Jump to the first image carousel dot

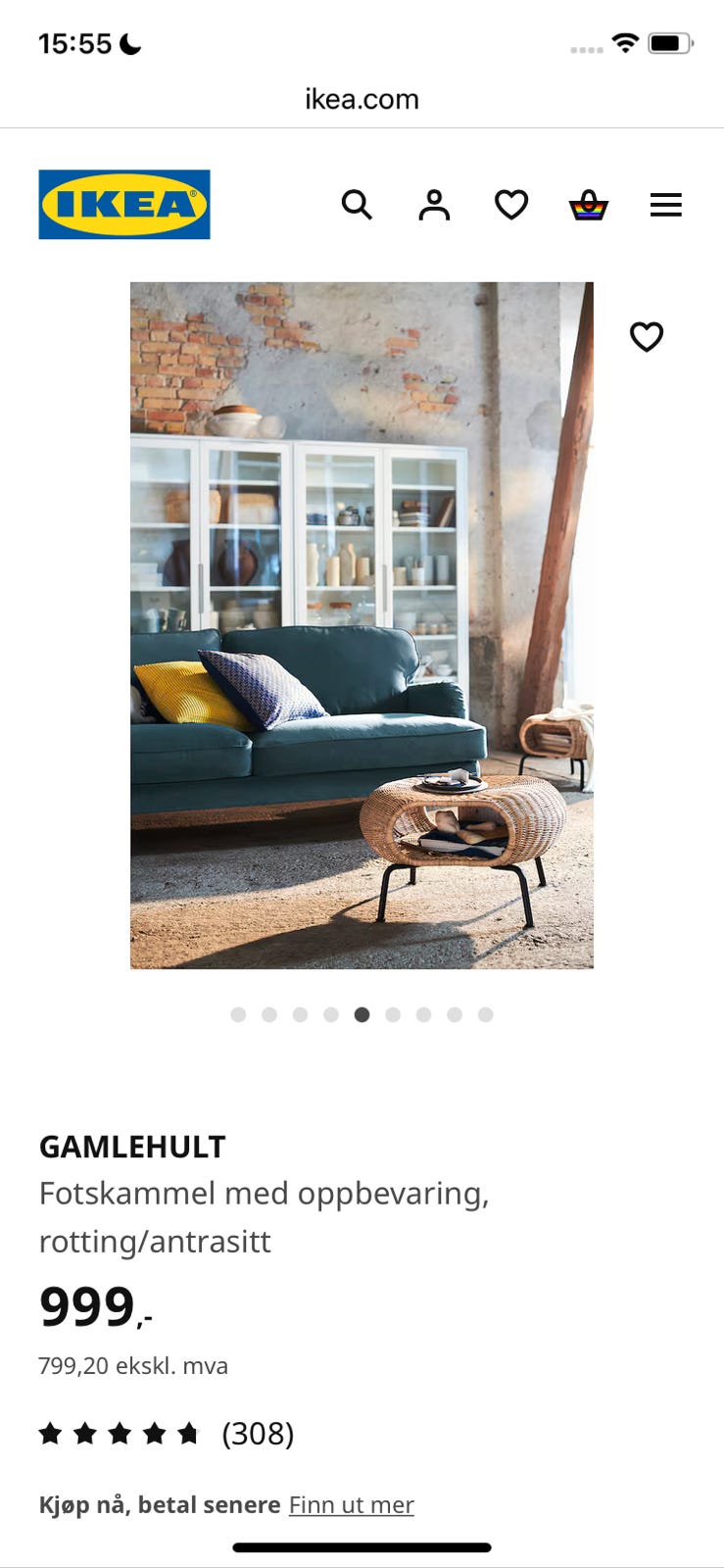[238, 1015]
